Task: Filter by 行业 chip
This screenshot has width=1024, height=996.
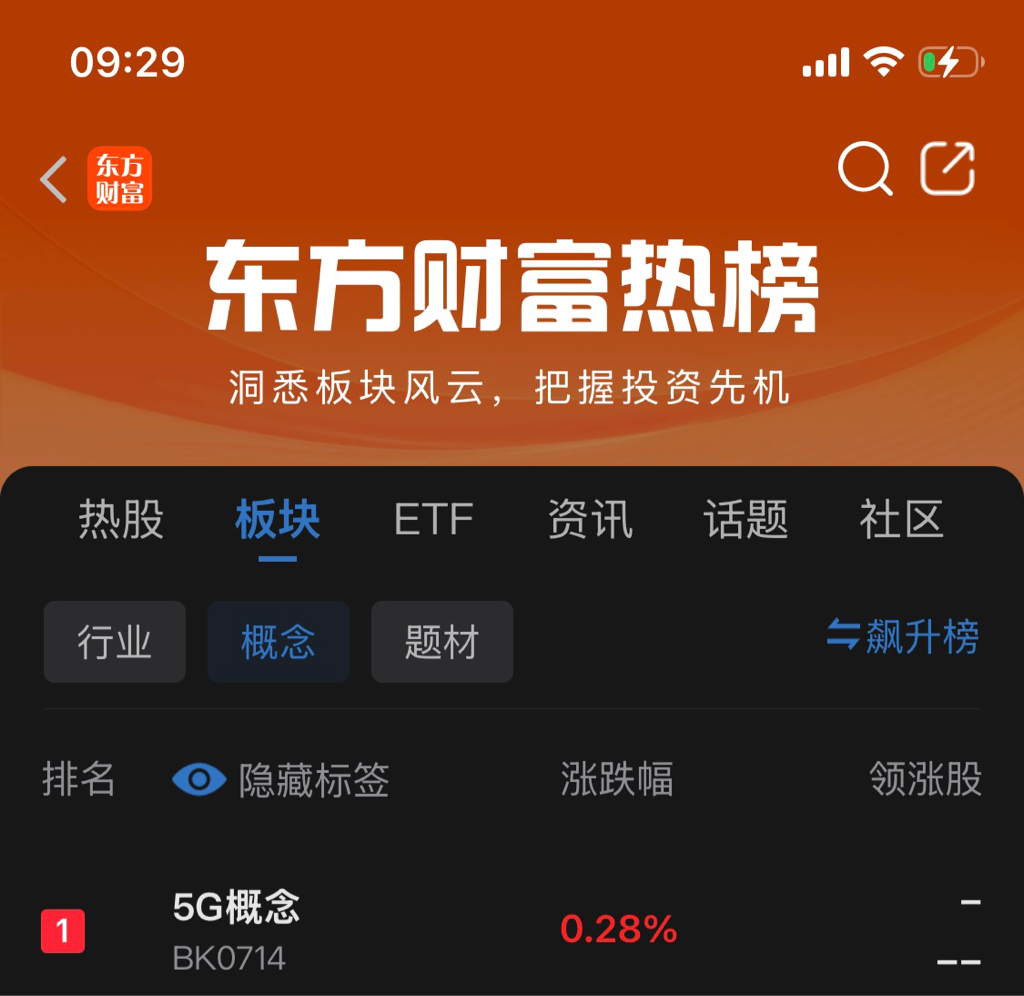Action: pos(115,642)
